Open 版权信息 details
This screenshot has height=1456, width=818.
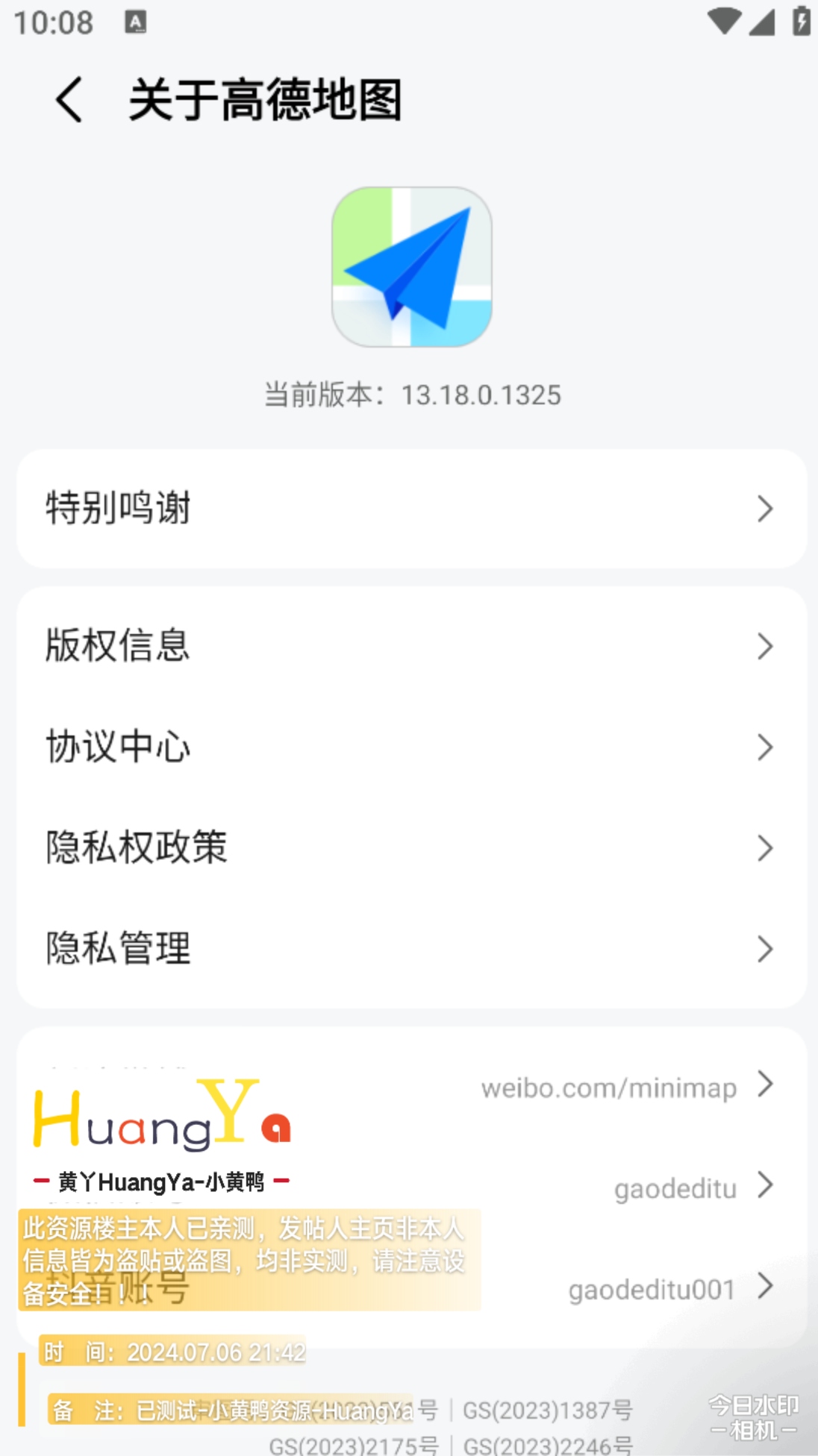410,646
